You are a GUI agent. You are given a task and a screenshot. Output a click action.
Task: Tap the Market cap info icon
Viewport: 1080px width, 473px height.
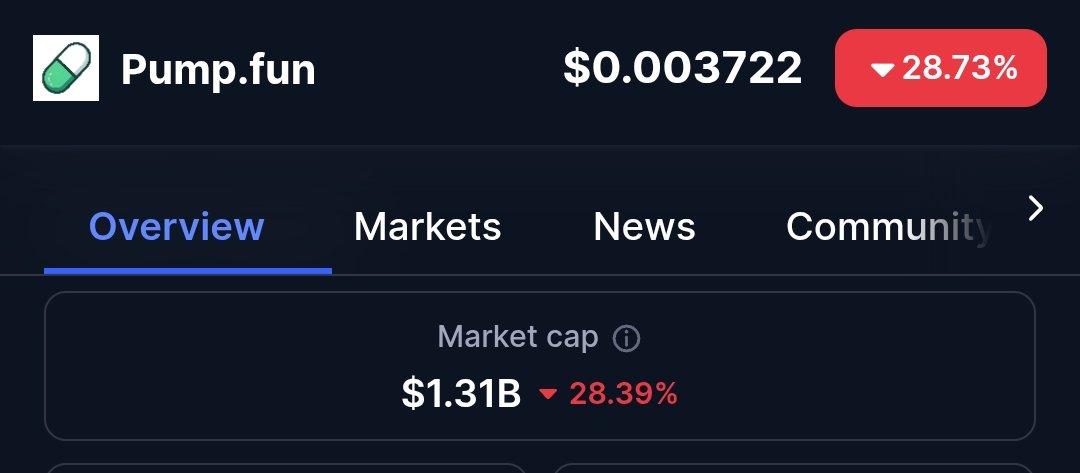tap(626, 339)
